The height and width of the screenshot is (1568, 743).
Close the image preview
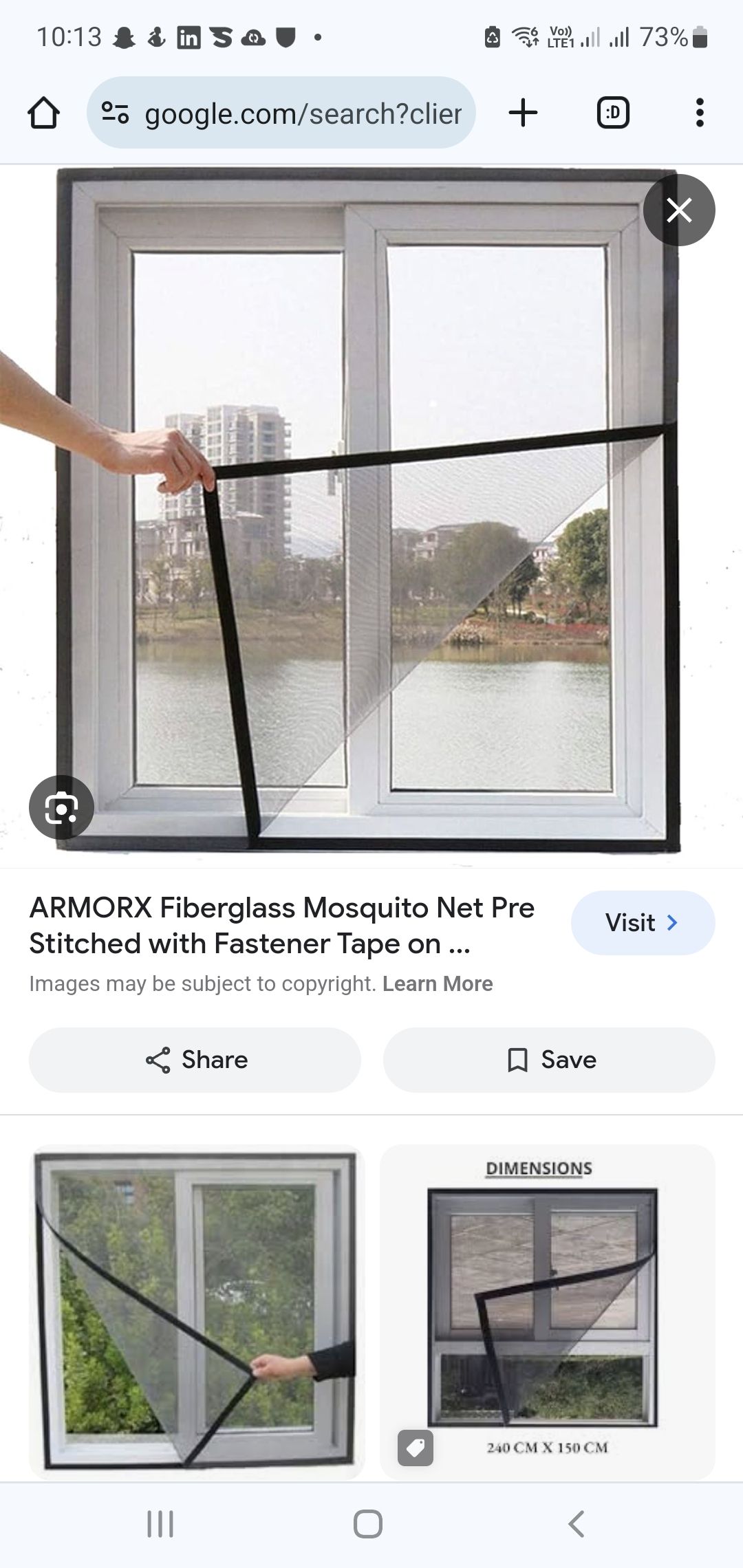(679, 210)
